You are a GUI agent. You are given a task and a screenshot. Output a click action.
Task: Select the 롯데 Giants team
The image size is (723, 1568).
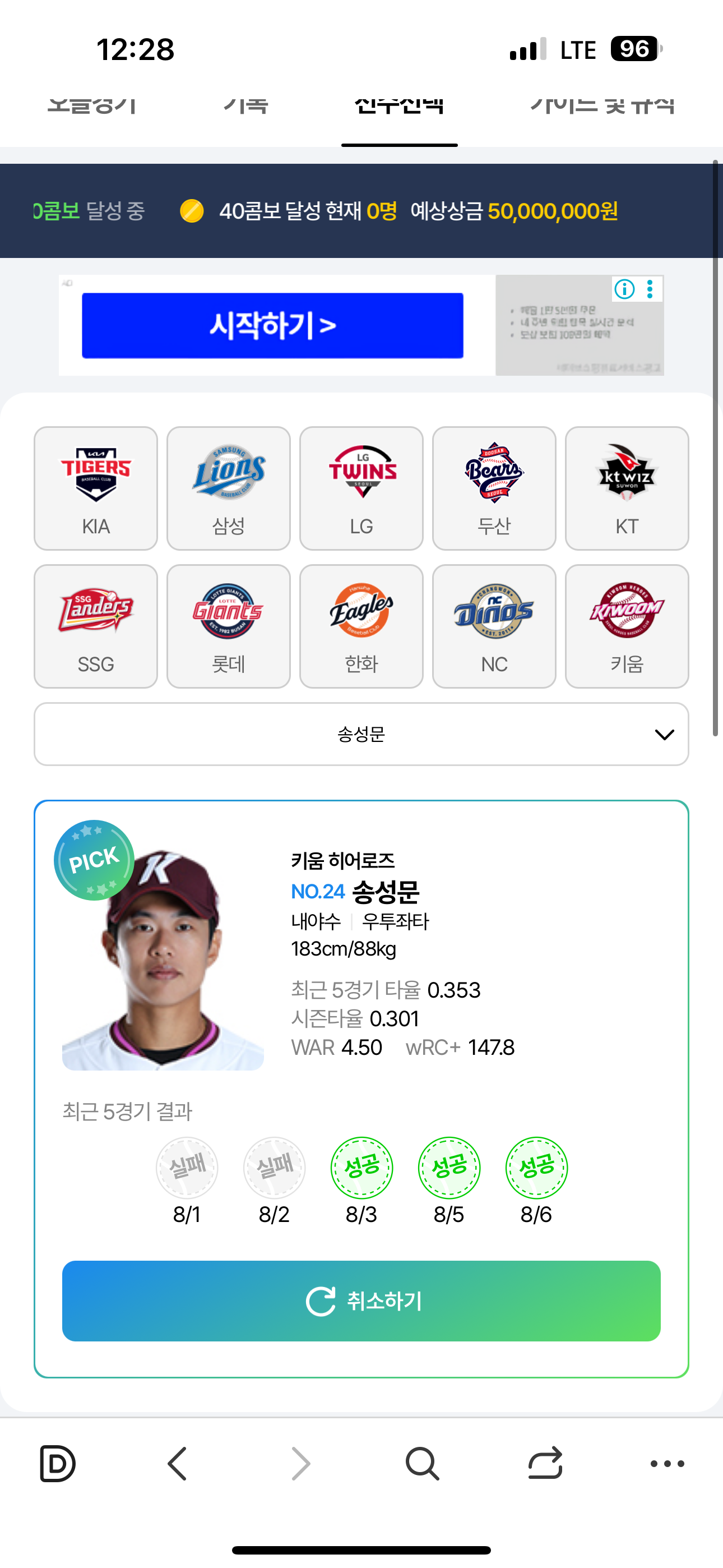pyautogui.click(x=228, y=626)
